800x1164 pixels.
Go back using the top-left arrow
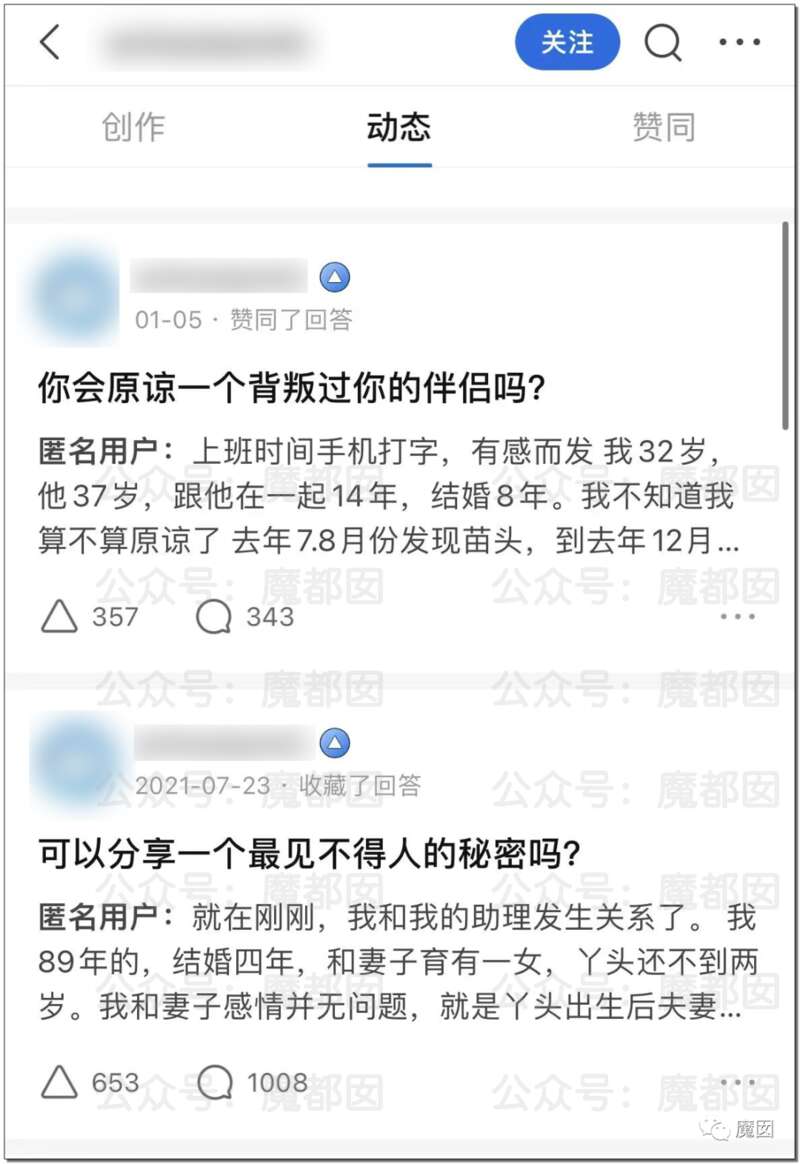[x=50, y=43]
